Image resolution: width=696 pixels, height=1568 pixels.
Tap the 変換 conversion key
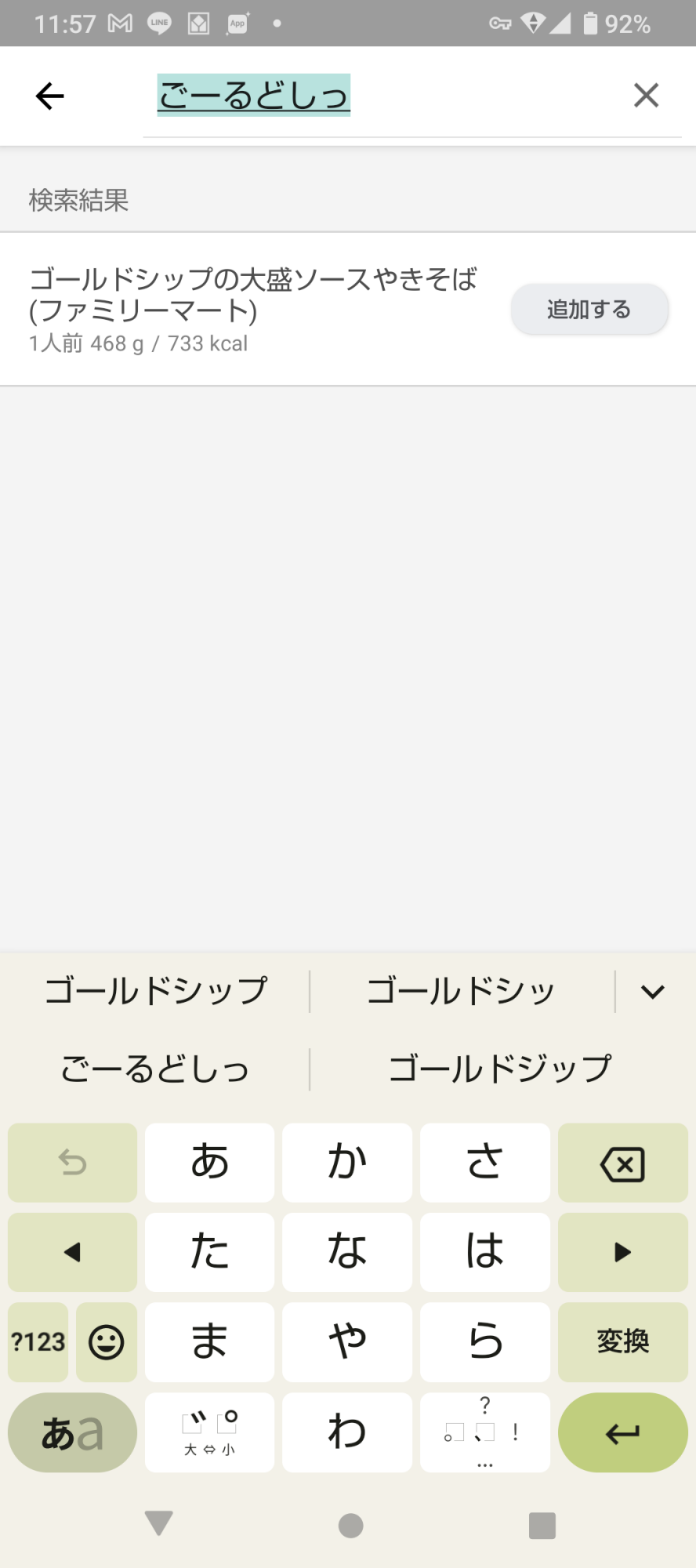(622, 1341)
